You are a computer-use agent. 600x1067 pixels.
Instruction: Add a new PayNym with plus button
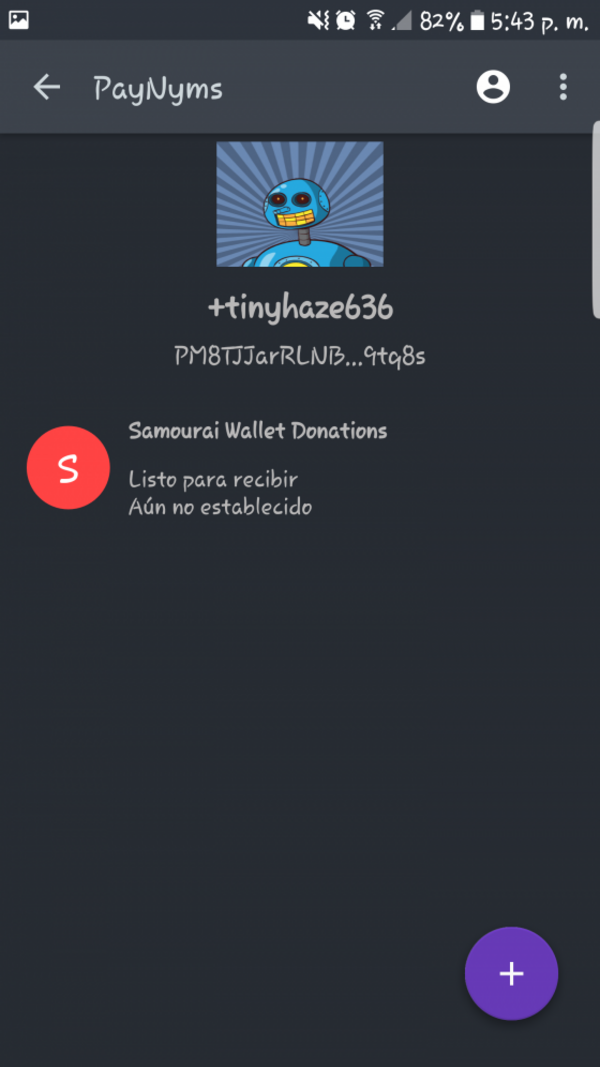point(511,973)
